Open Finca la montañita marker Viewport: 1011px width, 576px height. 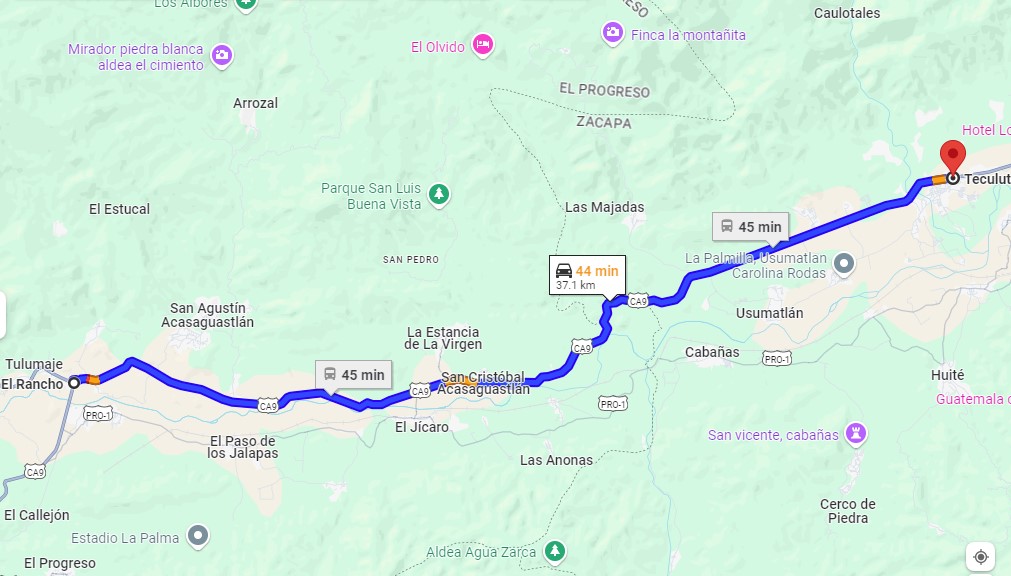point(612,33)
